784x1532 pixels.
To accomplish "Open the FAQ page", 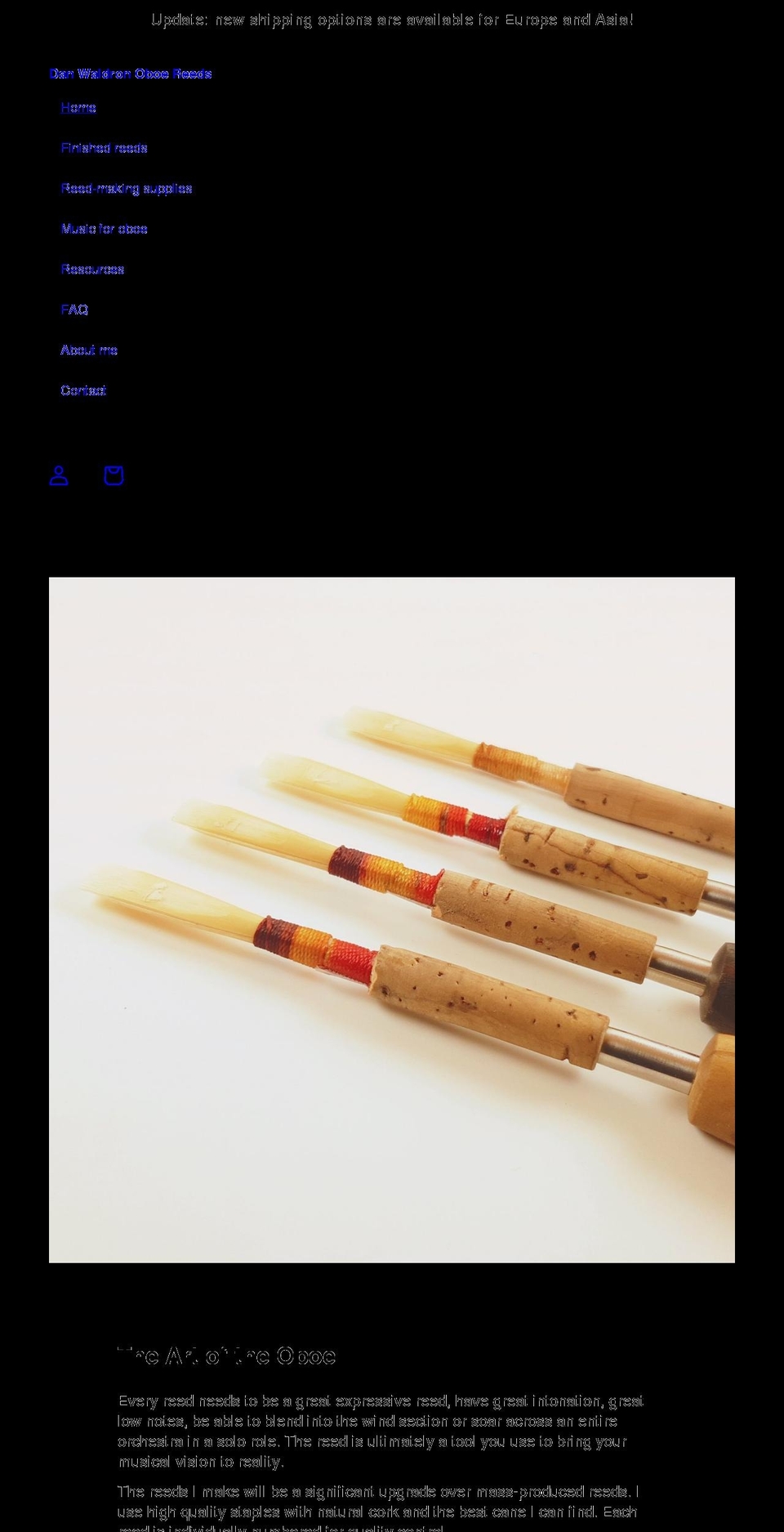I will (74, 310).
